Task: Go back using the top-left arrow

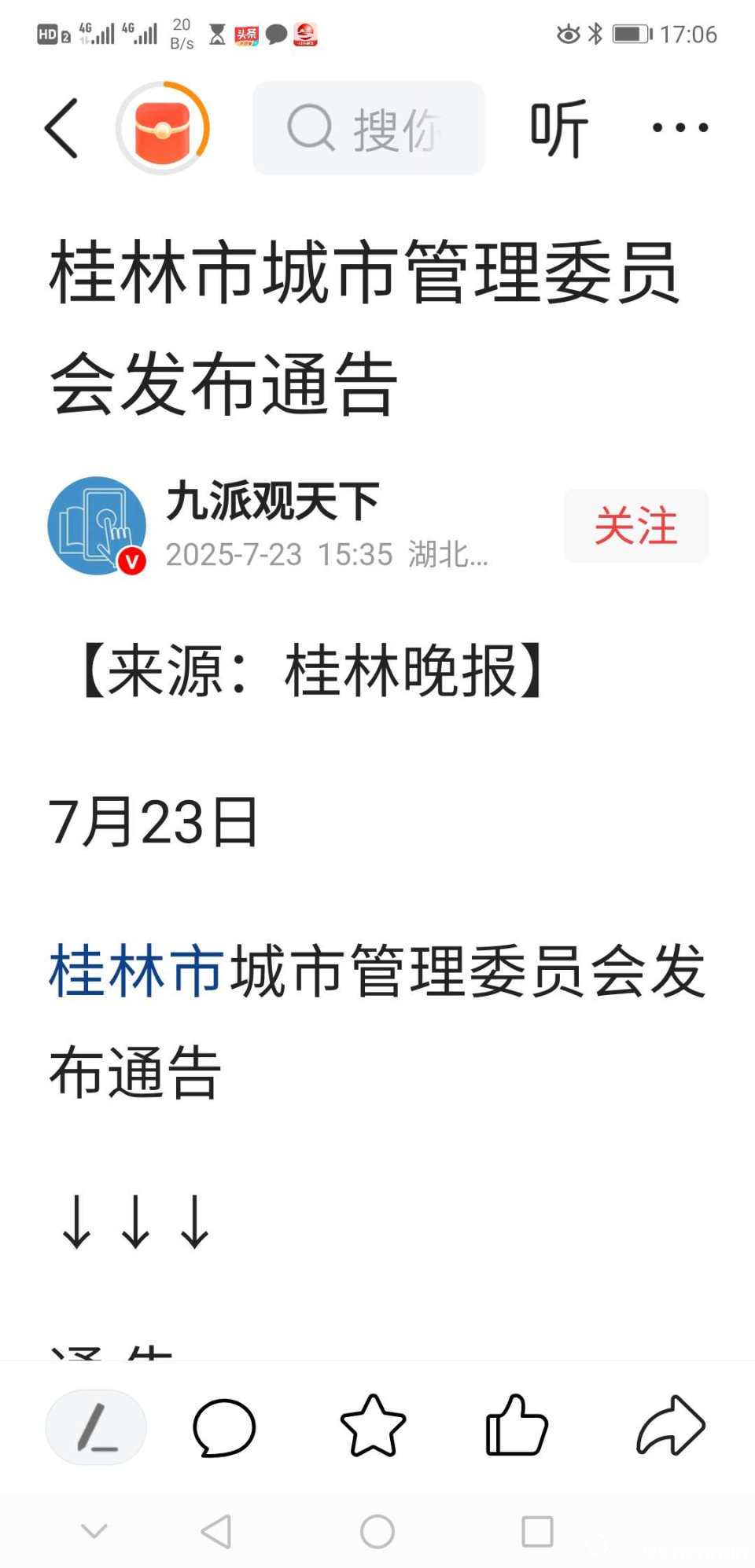Action: coord(61,128)
